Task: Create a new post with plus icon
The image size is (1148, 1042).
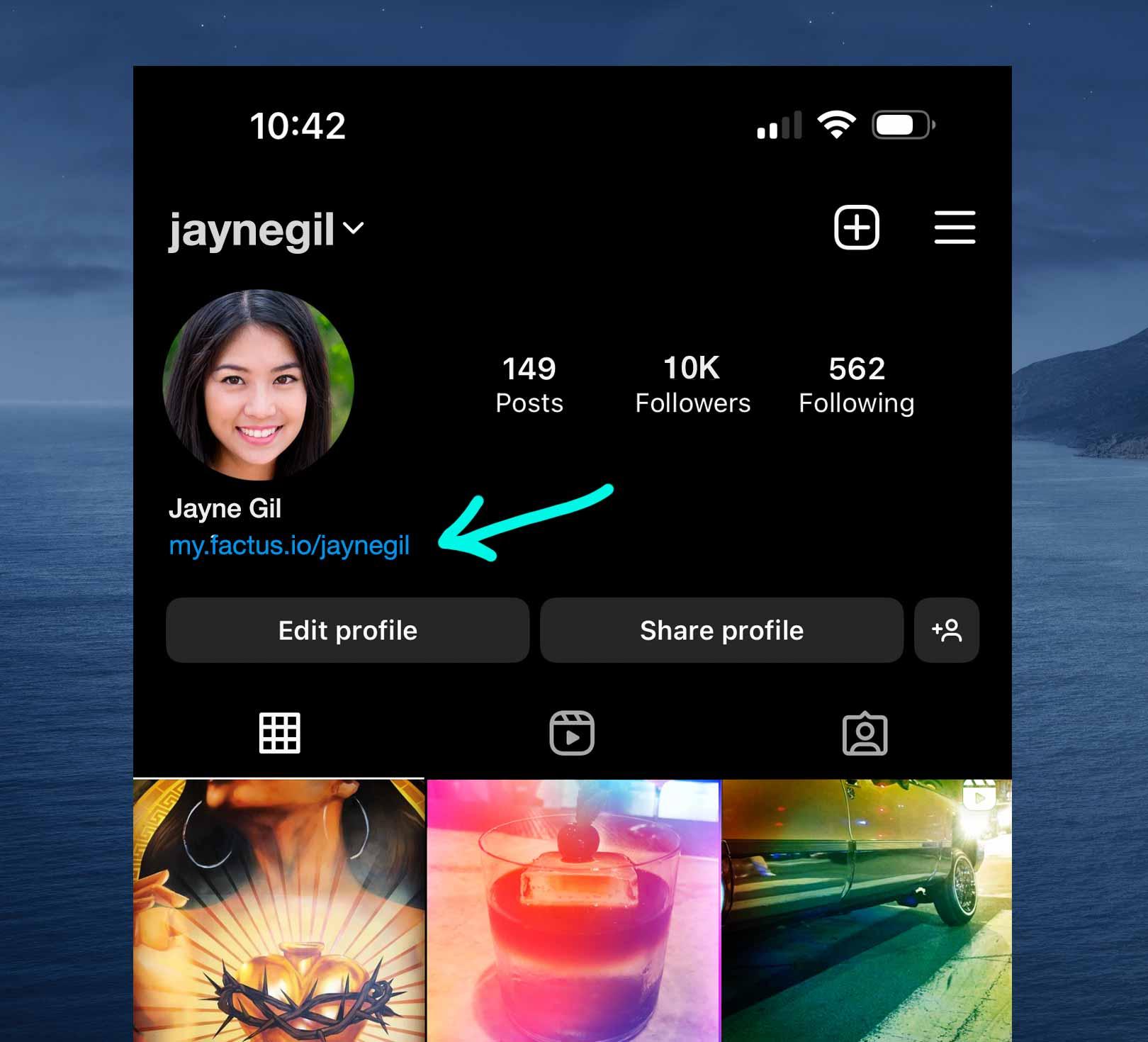Action: (x=856, y=228)
